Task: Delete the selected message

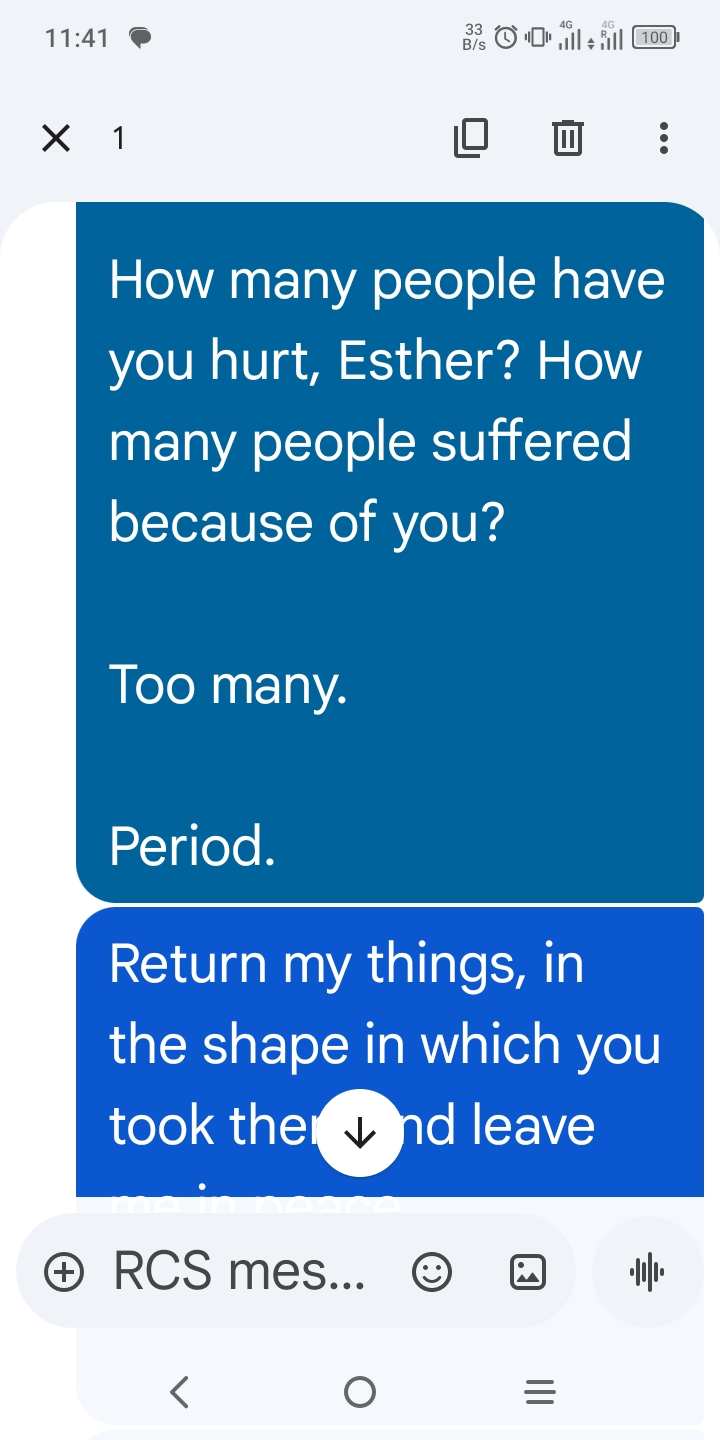Action: [567, 138]
